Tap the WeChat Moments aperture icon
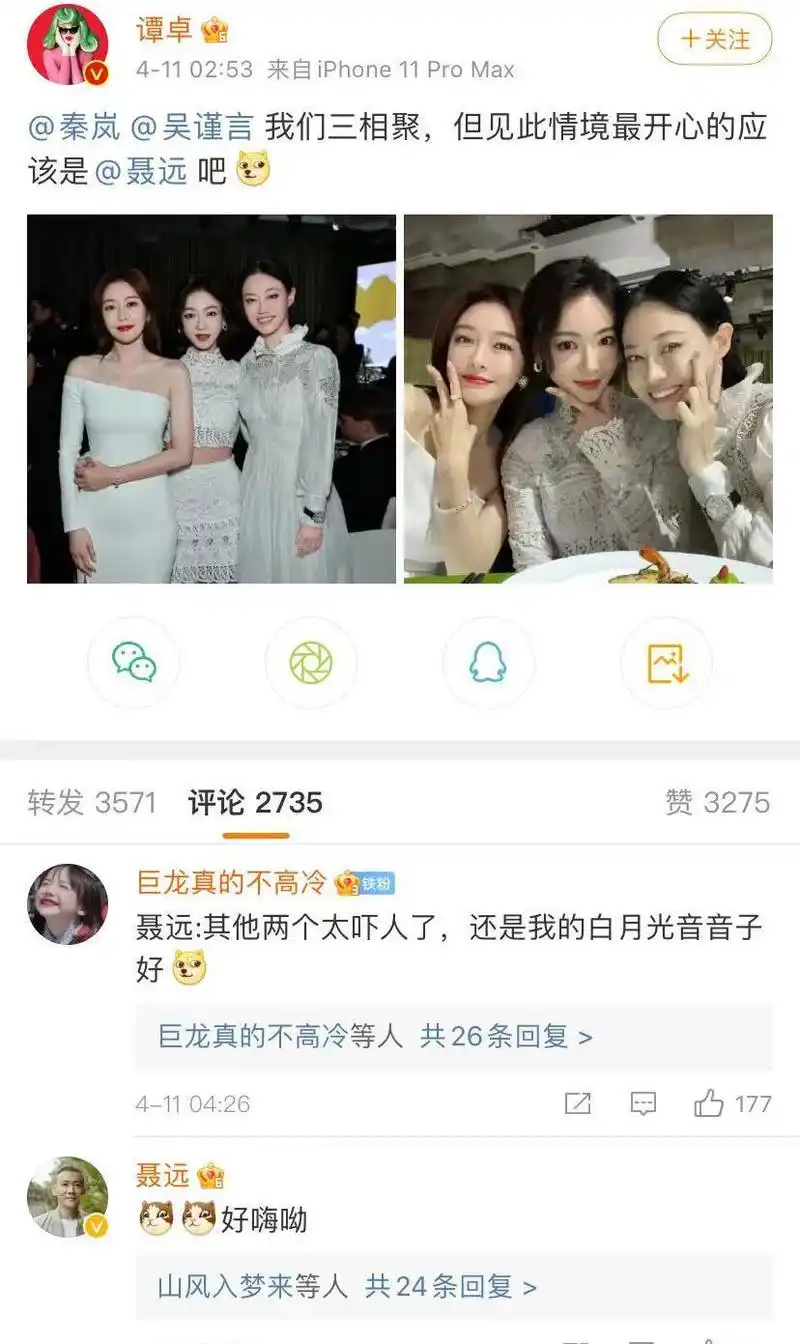 (312, 662)
